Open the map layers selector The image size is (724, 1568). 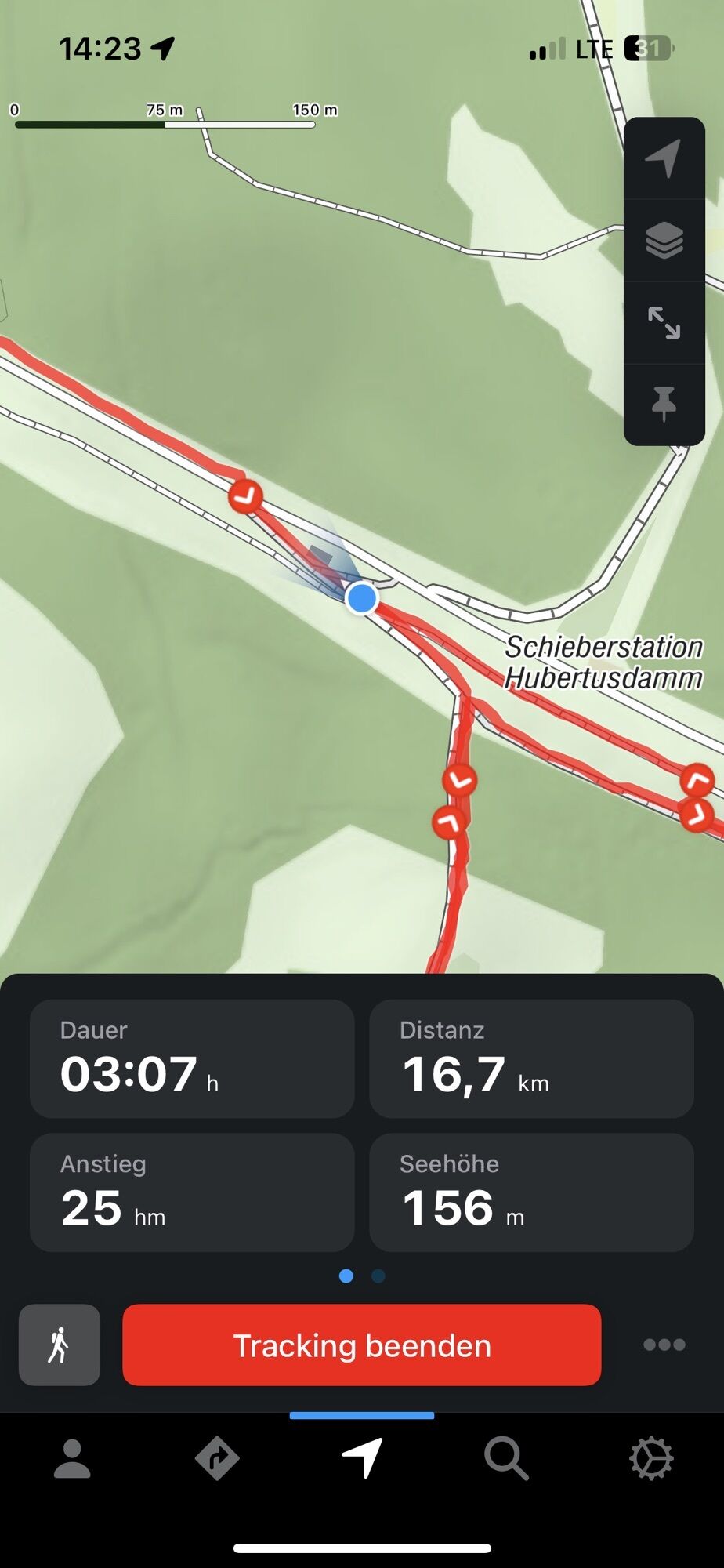[x=664, y=241]
